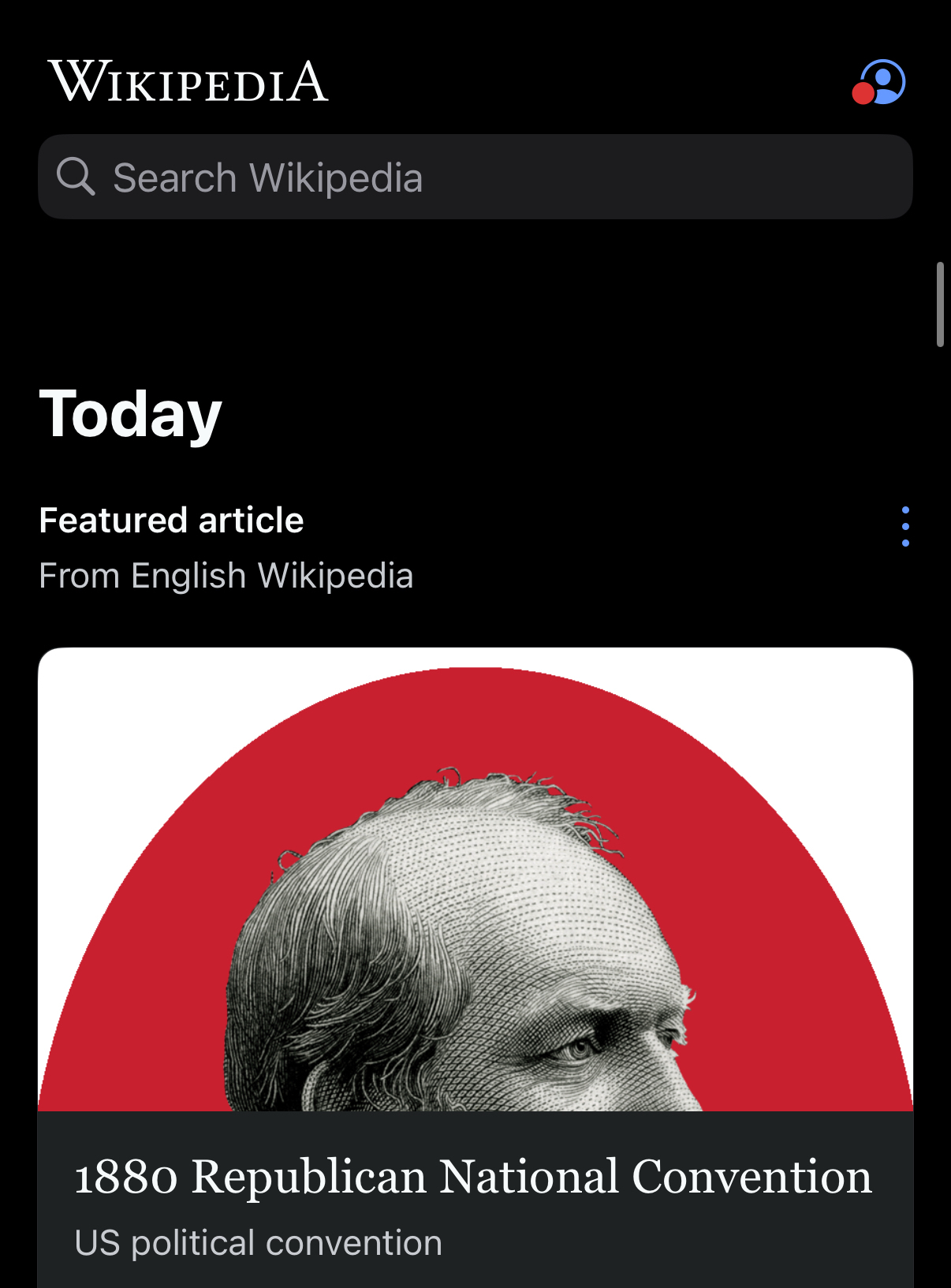The height and width of the screenshot is (1288, 951).
Task: Open the 1880 Republican National Convention article
Action: [473, 1176]
